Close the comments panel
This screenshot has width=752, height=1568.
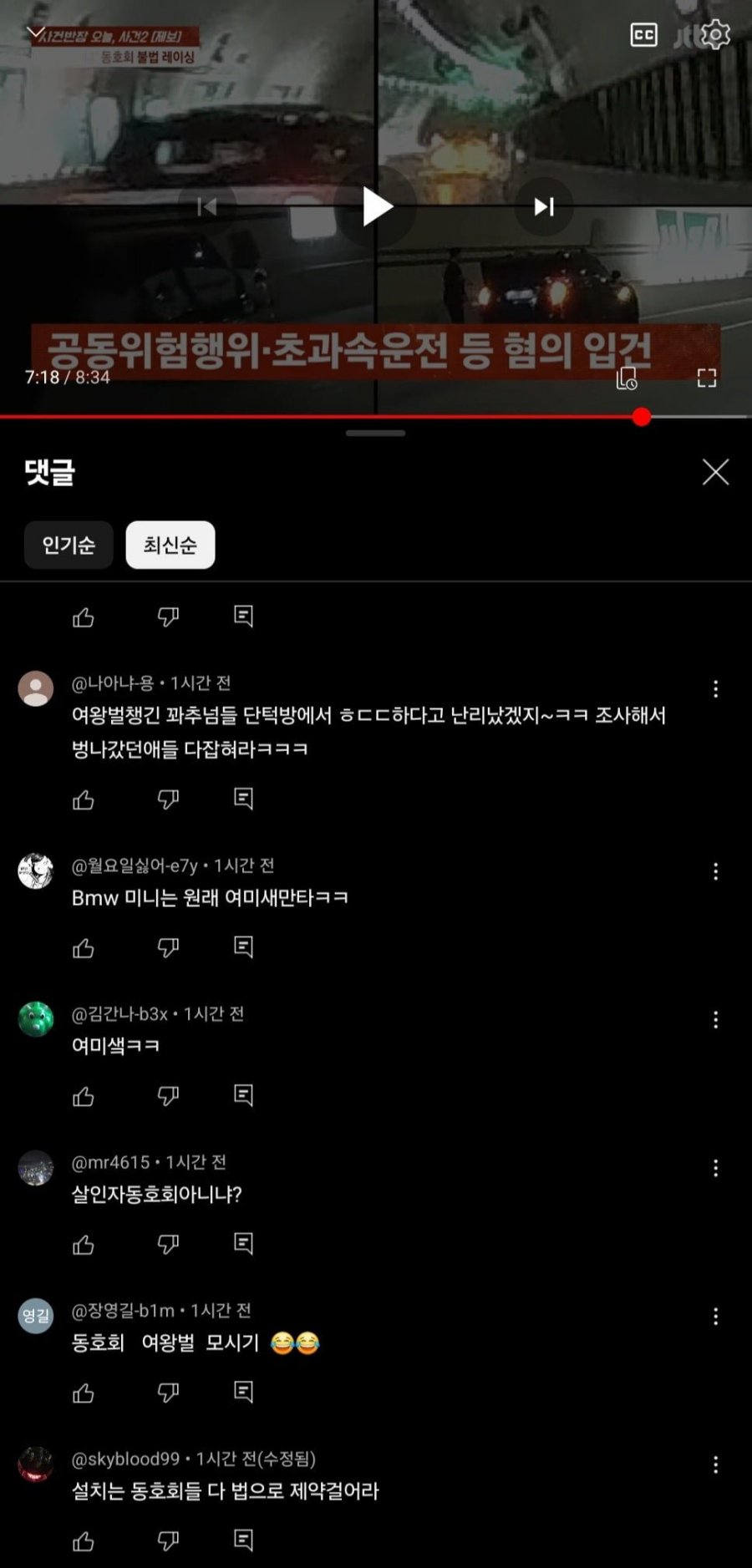715,472
